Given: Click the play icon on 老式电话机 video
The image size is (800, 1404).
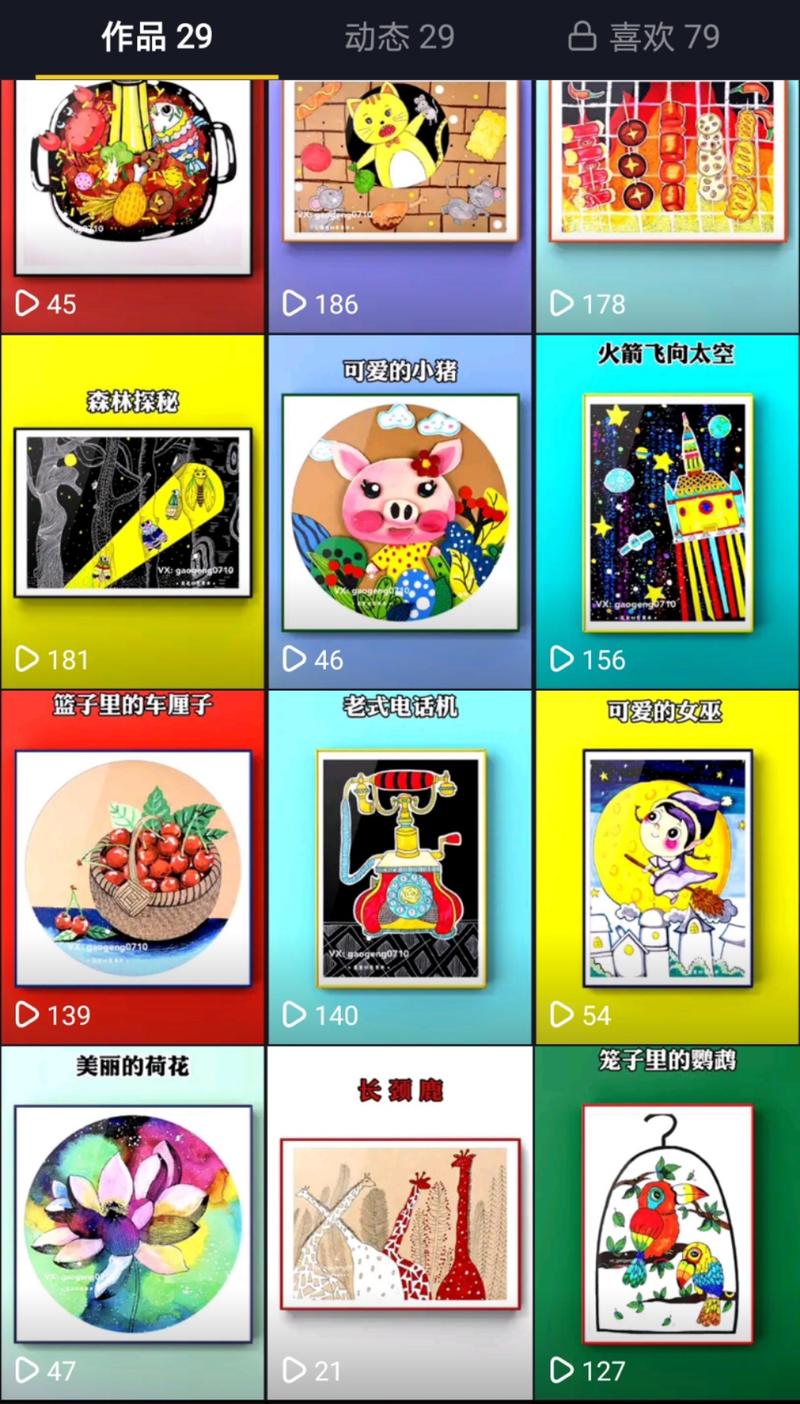Looking at the screenshot, I should [293, 1015].
